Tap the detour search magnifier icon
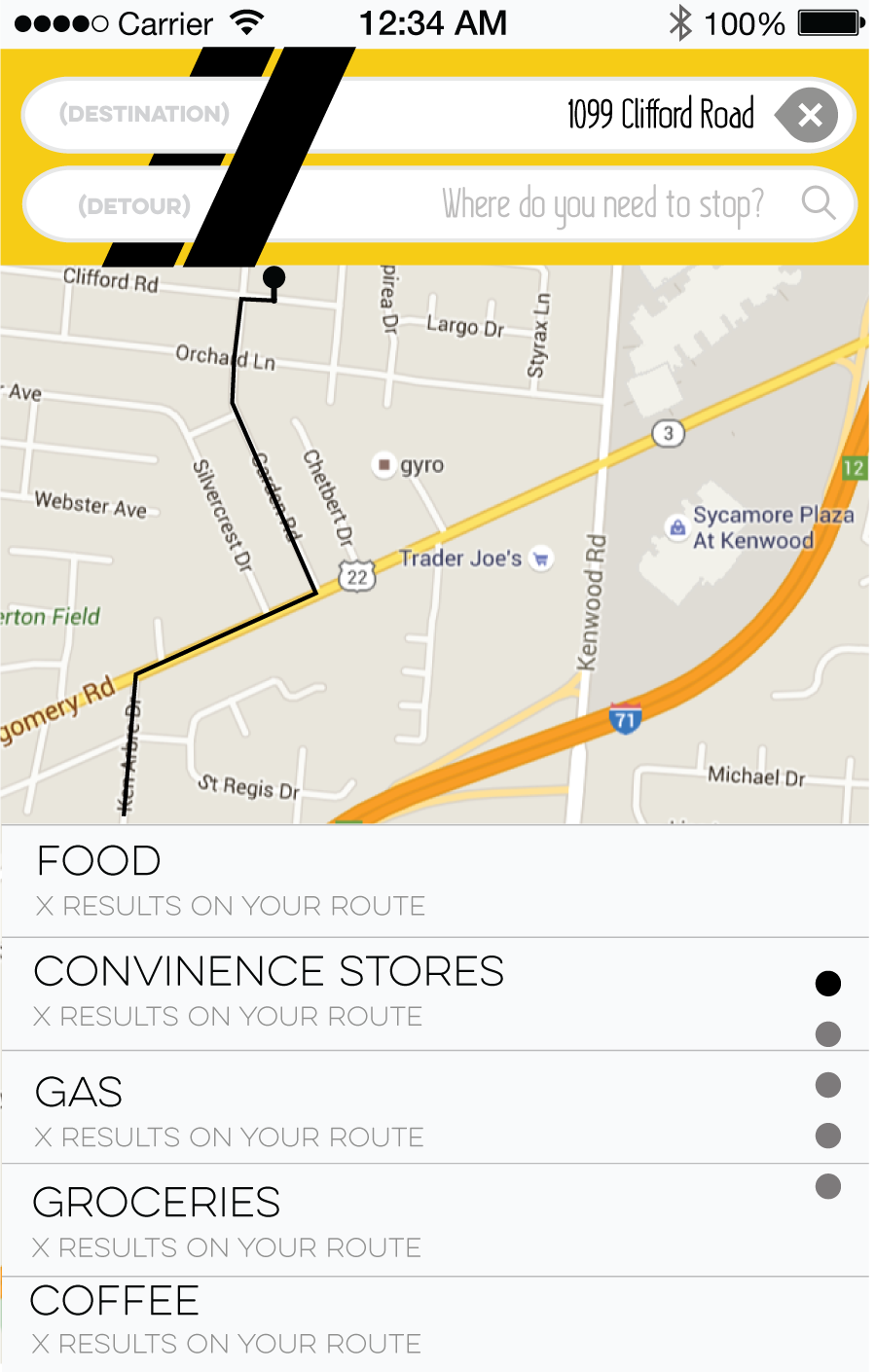Image resolution: width=876 pixels, height=1372 pixels. (818, 203)
